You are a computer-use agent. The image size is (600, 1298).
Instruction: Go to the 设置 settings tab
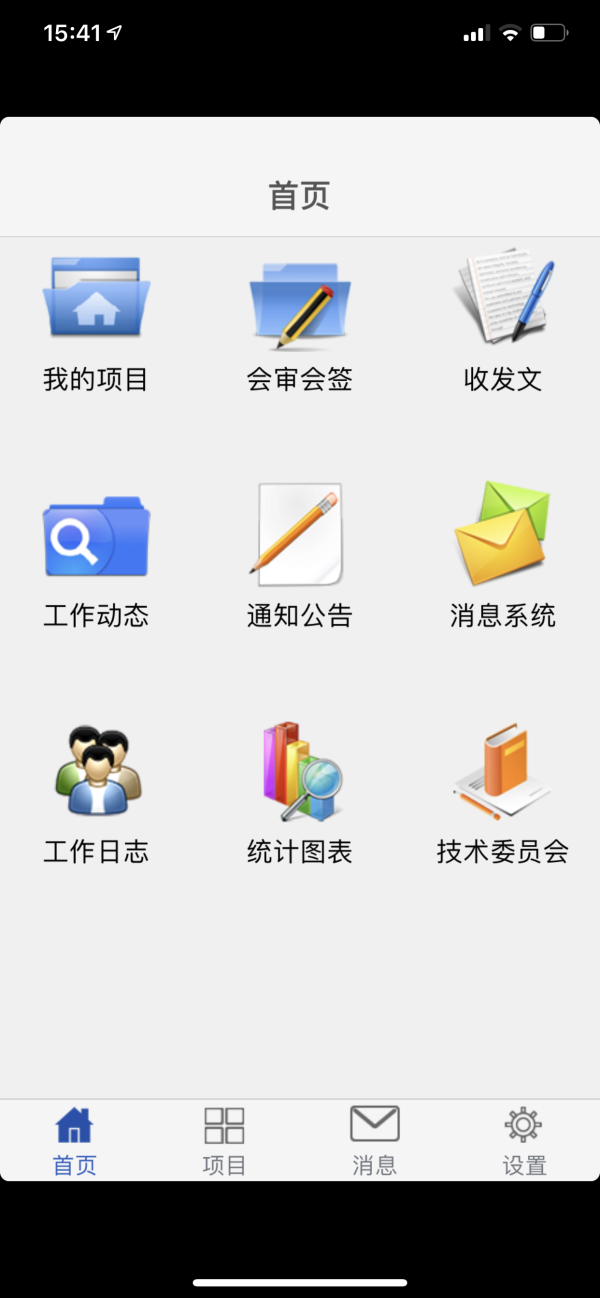click(x=524, y=1140)
